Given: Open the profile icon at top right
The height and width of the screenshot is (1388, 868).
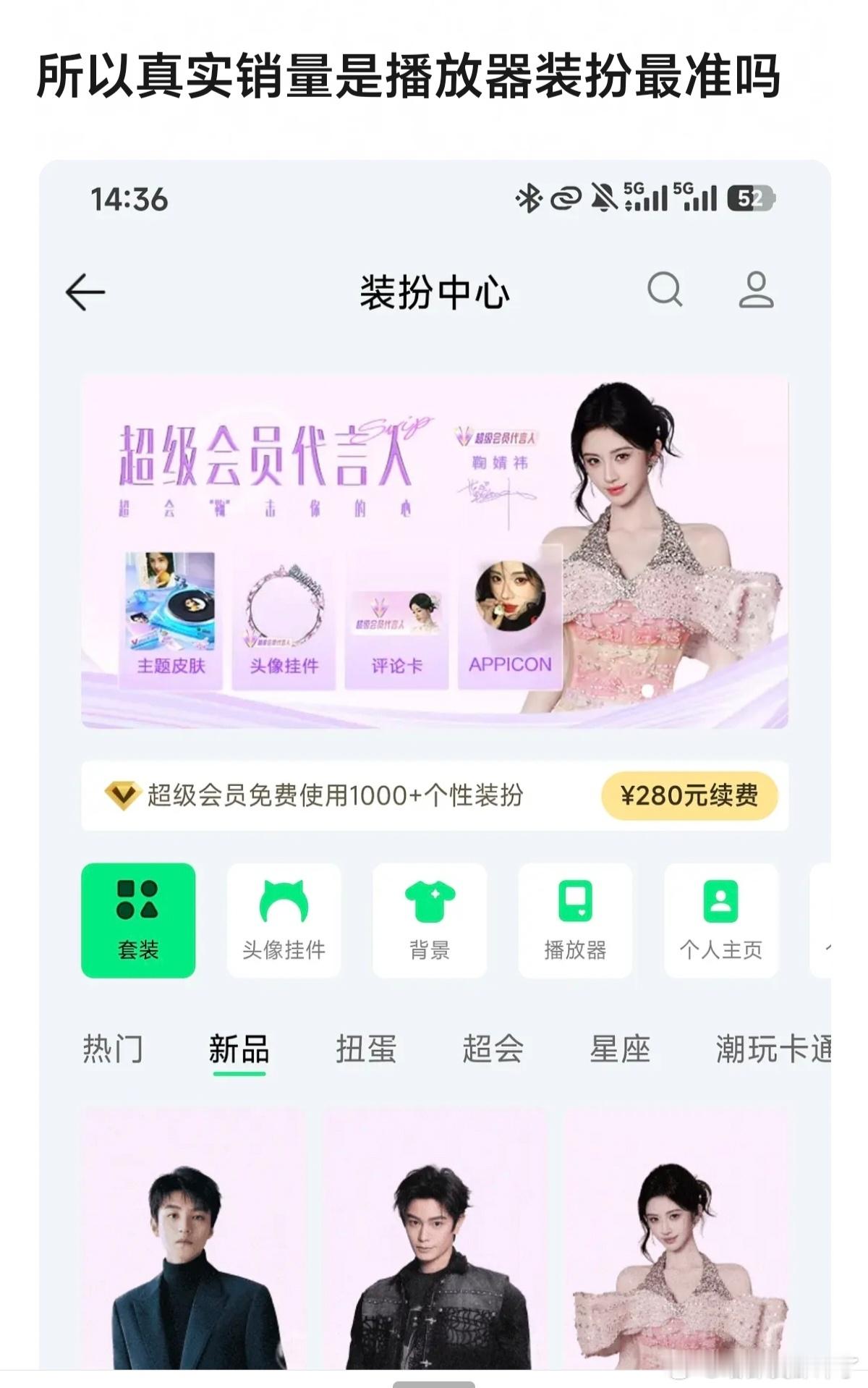Looking at the screenshot, I should coord(755,292).
